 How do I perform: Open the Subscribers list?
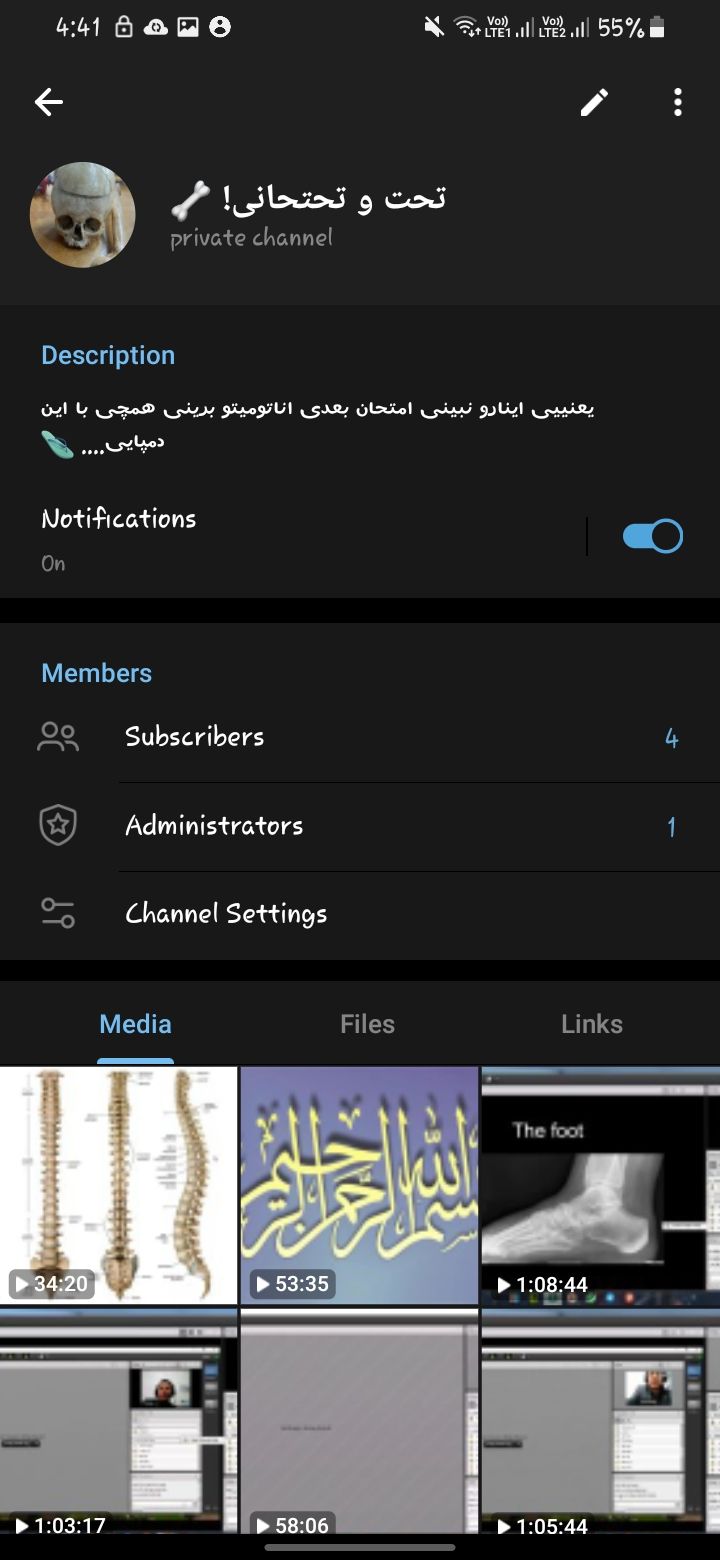[360, 738]
